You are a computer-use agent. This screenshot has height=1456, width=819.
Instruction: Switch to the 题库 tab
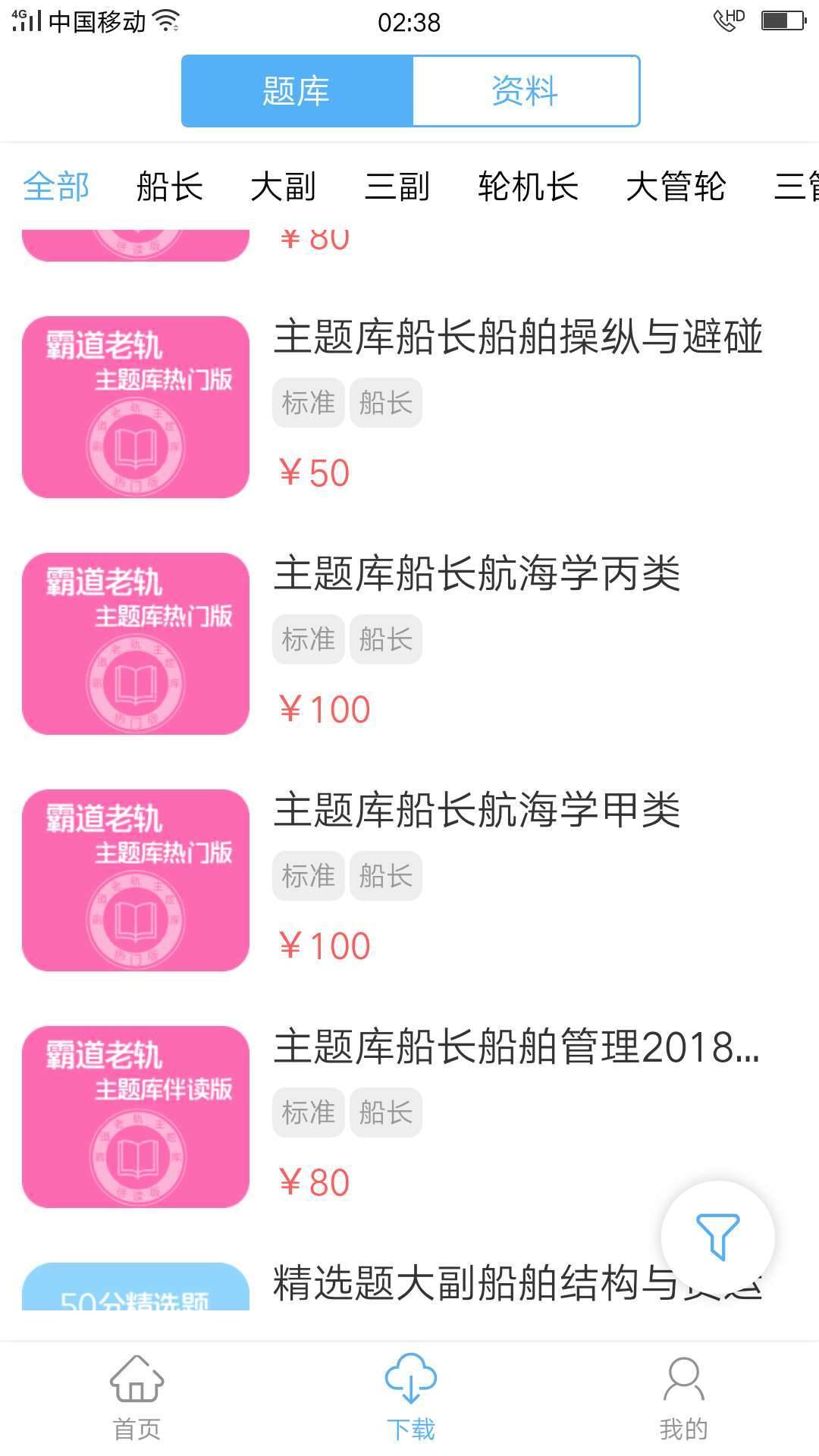297,90
